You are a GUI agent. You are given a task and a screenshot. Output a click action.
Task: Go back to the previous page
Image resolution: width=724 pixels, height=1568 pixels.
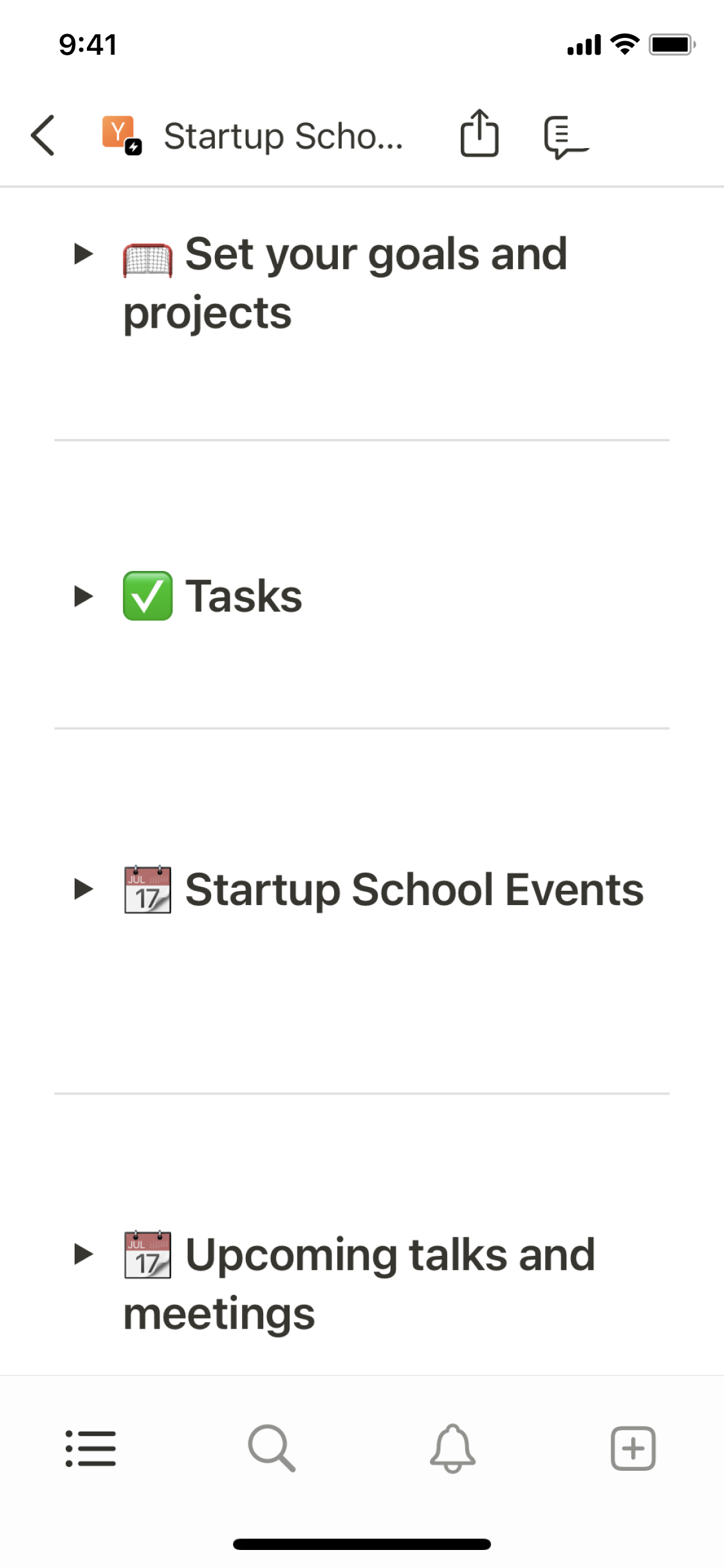point(43,135)
